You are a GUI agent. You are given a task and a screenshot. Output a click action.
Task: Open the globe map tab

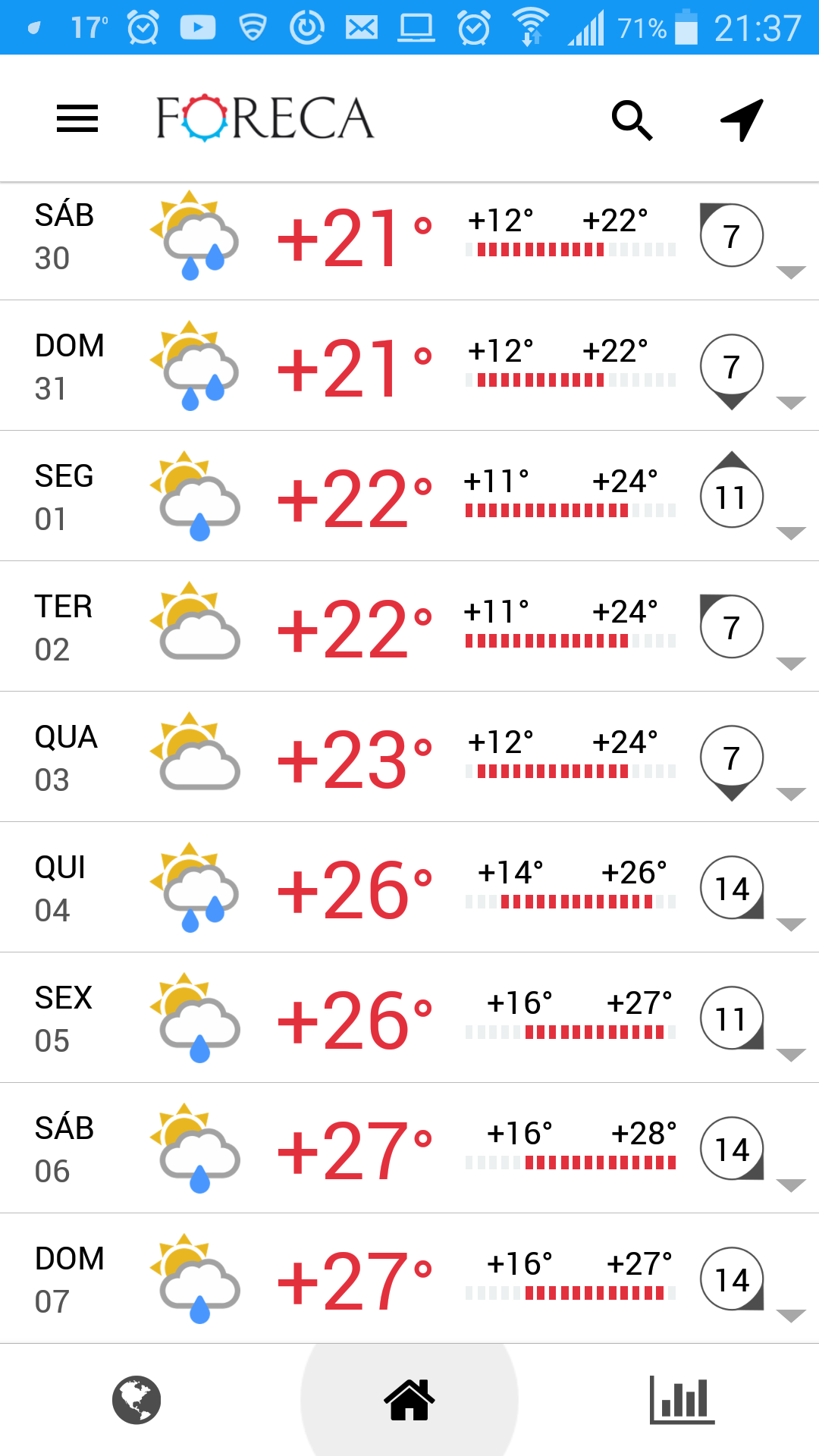(136, 1400)
